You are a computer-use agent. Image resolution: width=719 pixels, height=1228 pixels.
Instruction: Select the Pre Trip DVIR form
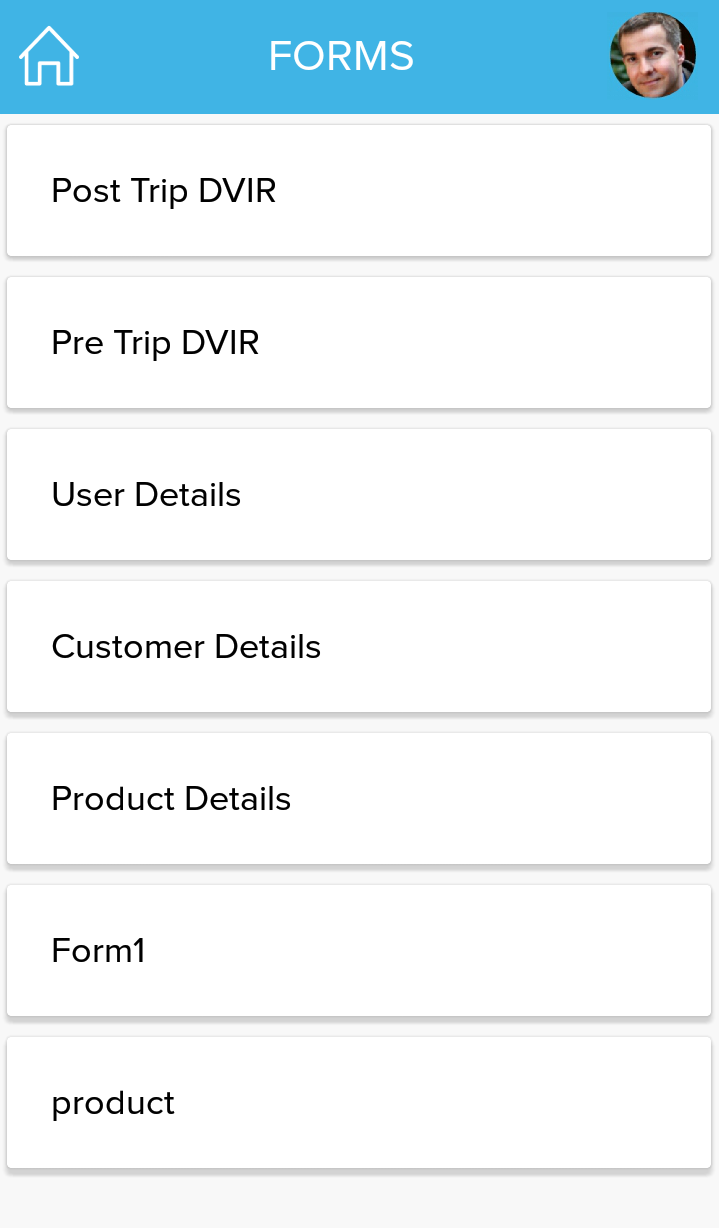[x=359, y=342]
